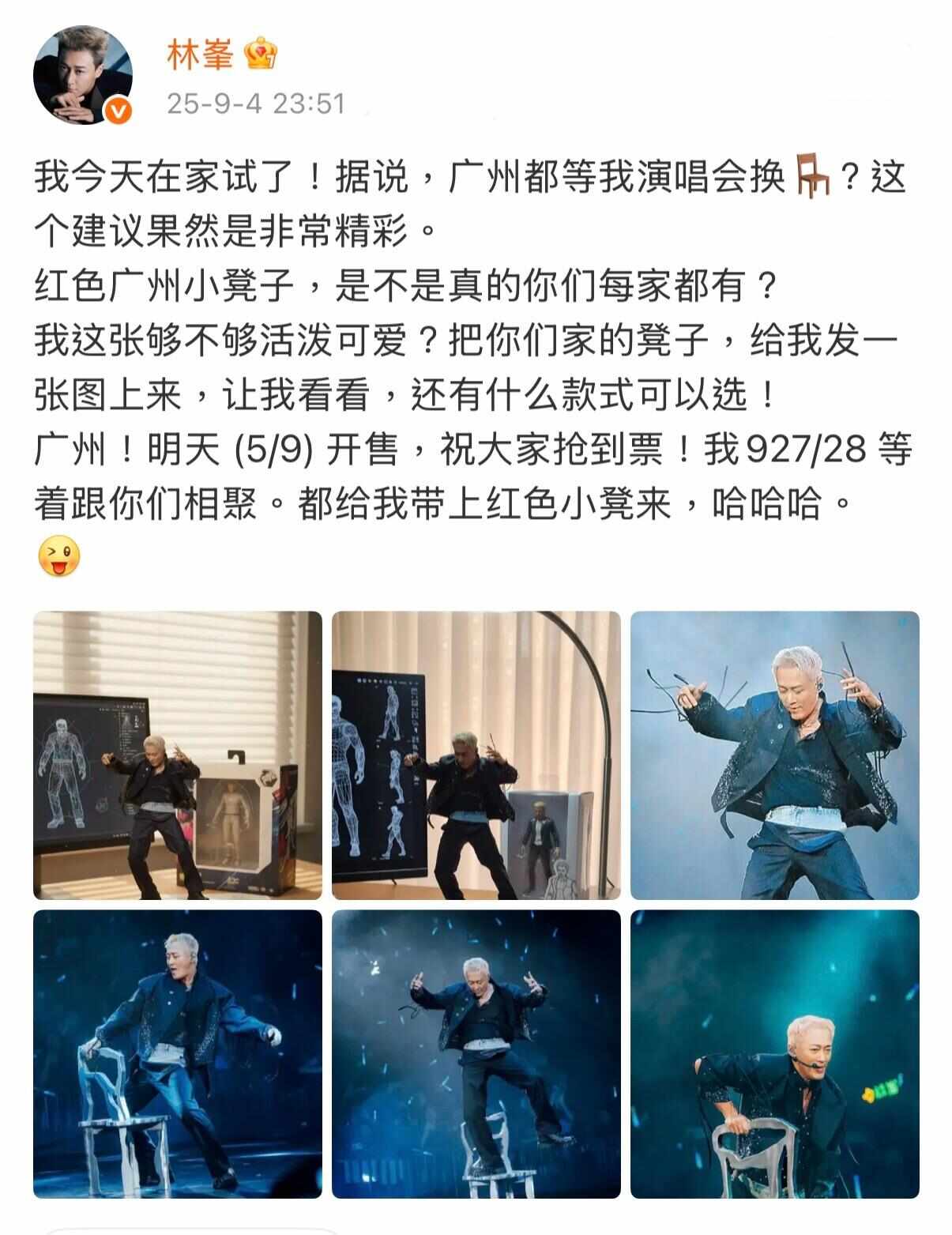View the close-up photo gripping the chair back
This screenshot has height=1235, width=952.
[x=774, y=1053]
